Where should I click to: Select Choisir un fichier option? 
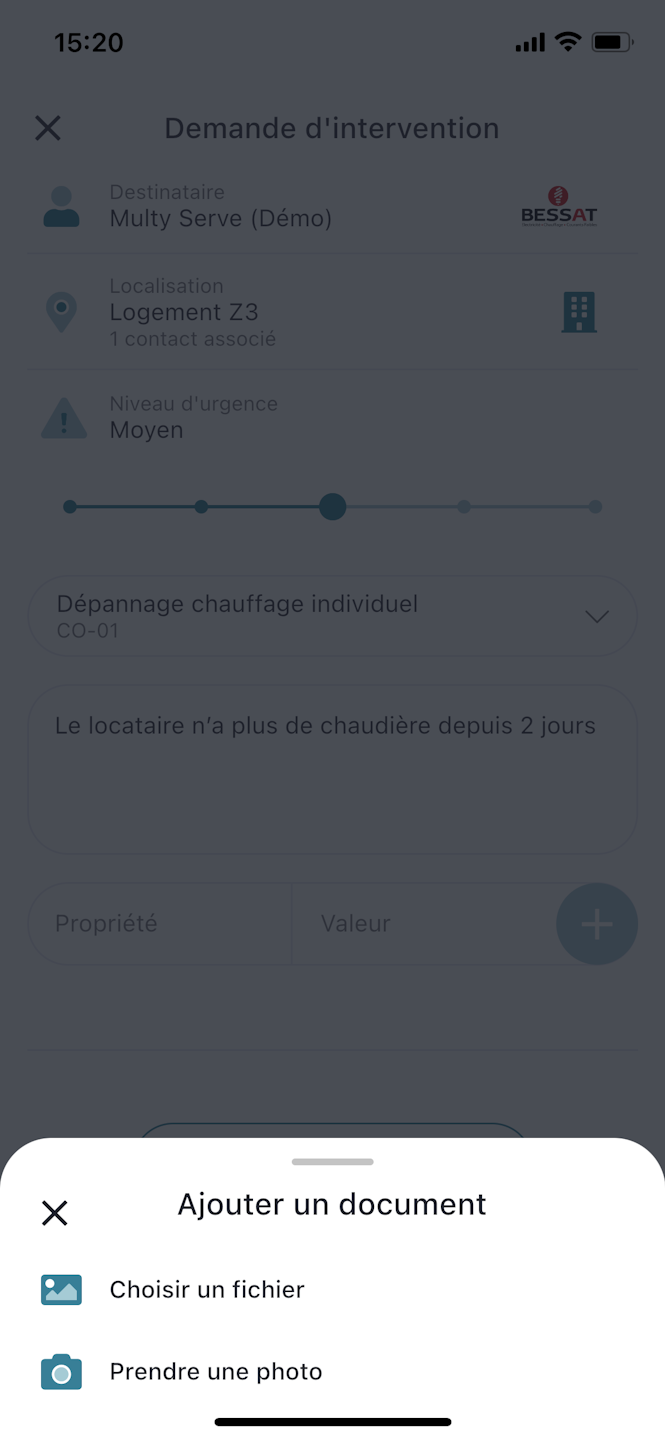207,1290
